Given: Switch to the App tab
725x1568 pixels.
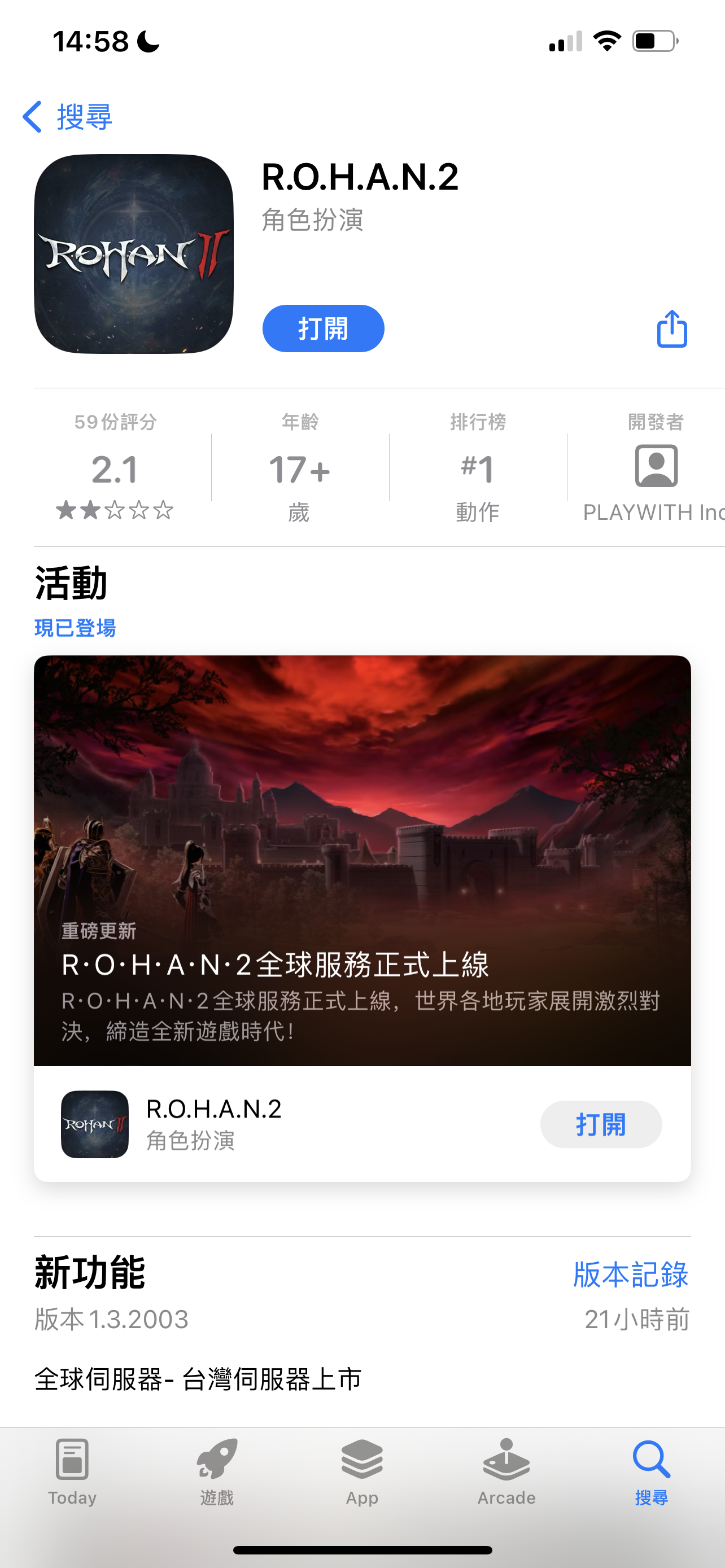Looking at the screenshot, I should (x=361, y=1470).
